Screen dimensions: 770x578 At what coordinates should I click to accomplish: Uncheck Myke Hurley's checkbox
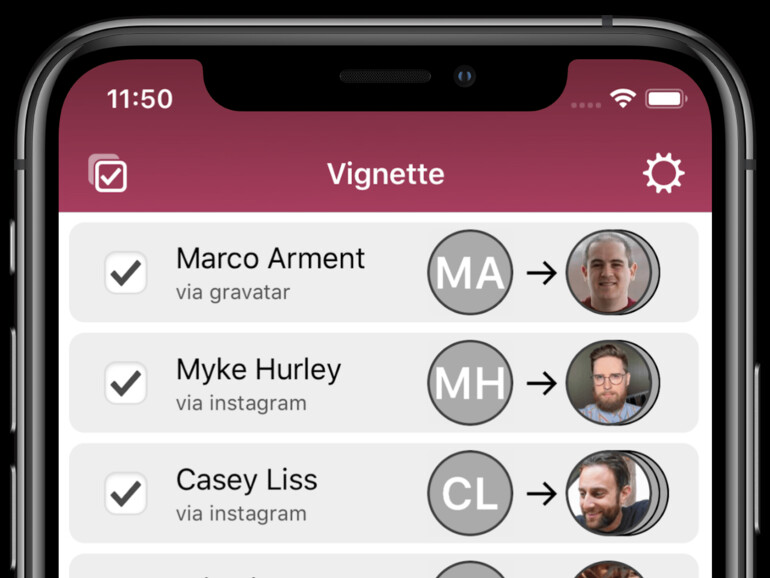pyautogui.click(x=126, y=383)
